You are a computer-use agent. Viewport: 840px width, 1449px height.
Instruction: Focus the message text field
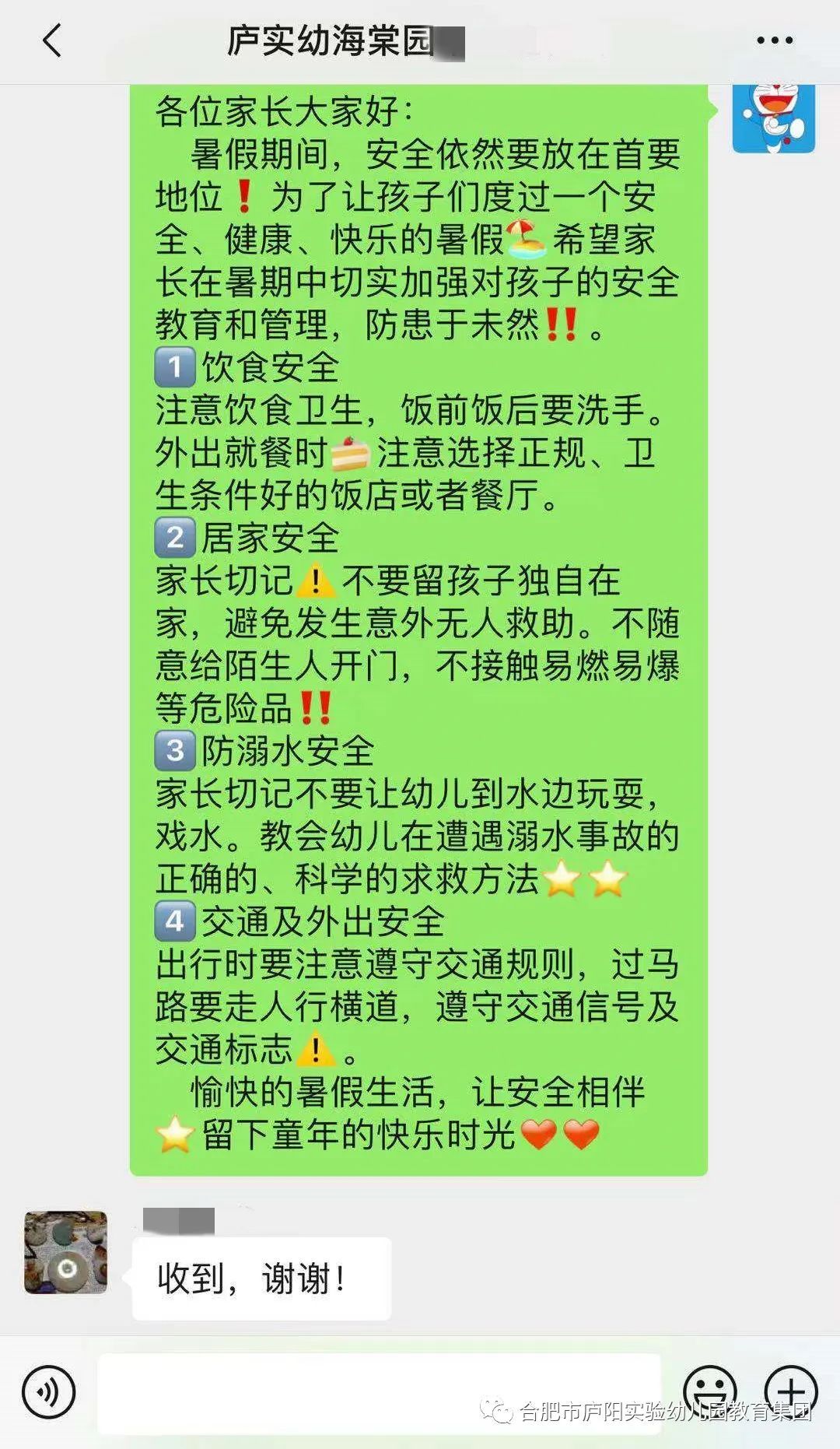pyautogui.click(x=379, y=1391)
